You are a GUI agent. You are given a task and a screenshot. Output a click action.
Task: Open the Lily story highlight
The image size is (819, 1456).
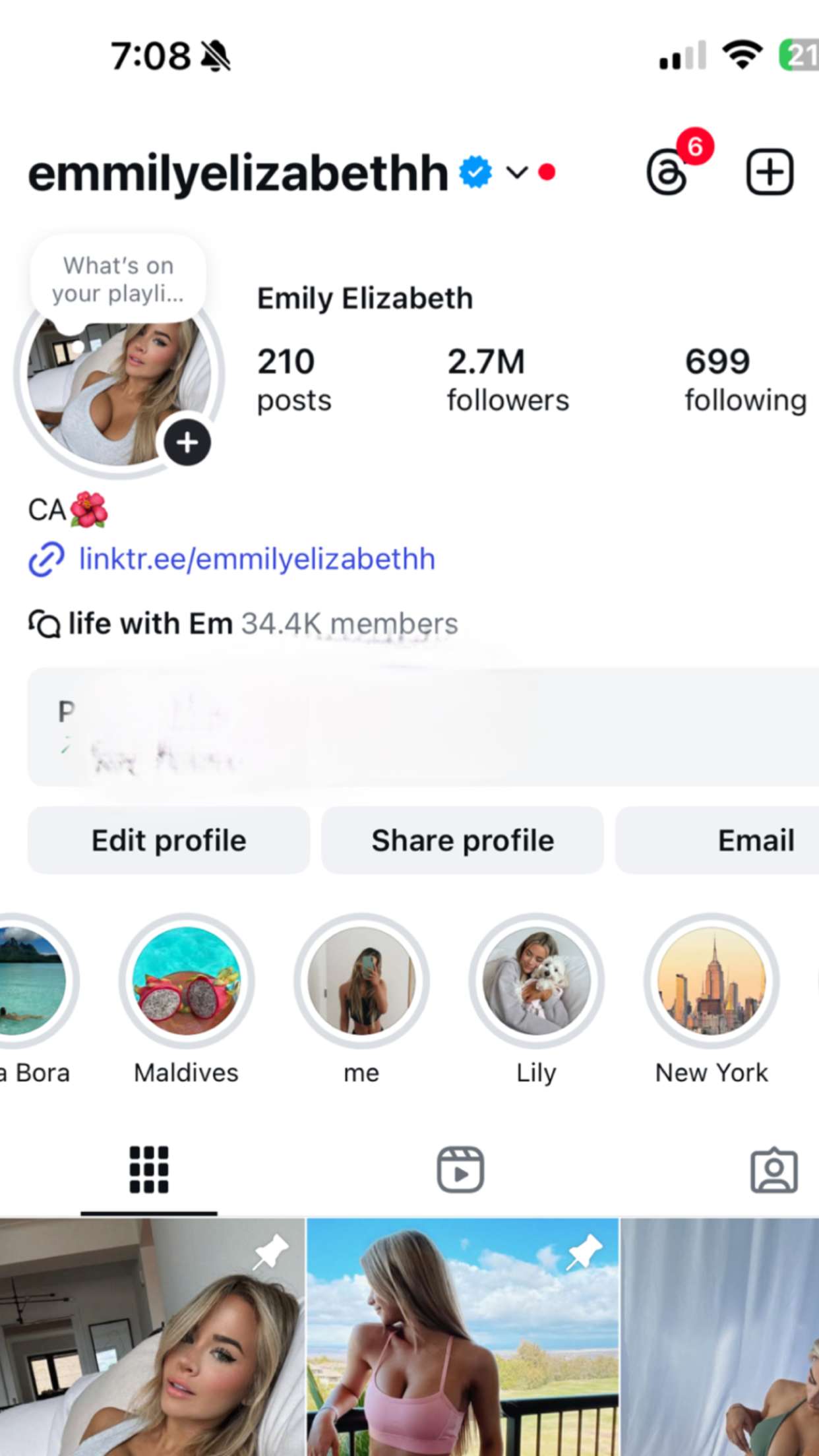pos(536,981)
